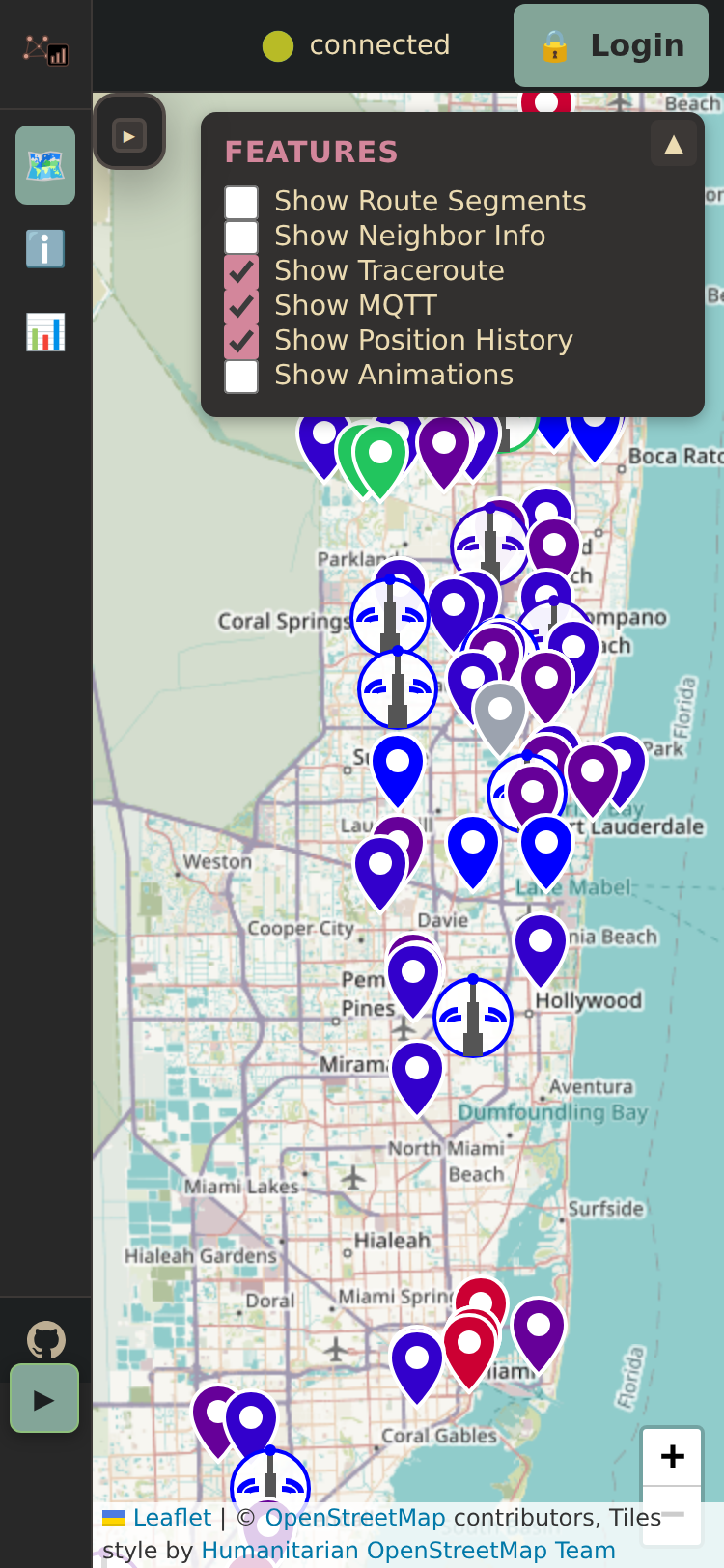Image resolution: width=724 pixels, height=1568 pixels.
Task: Enable Show Route Segments checkbox
Action: [x=241, y=202]
